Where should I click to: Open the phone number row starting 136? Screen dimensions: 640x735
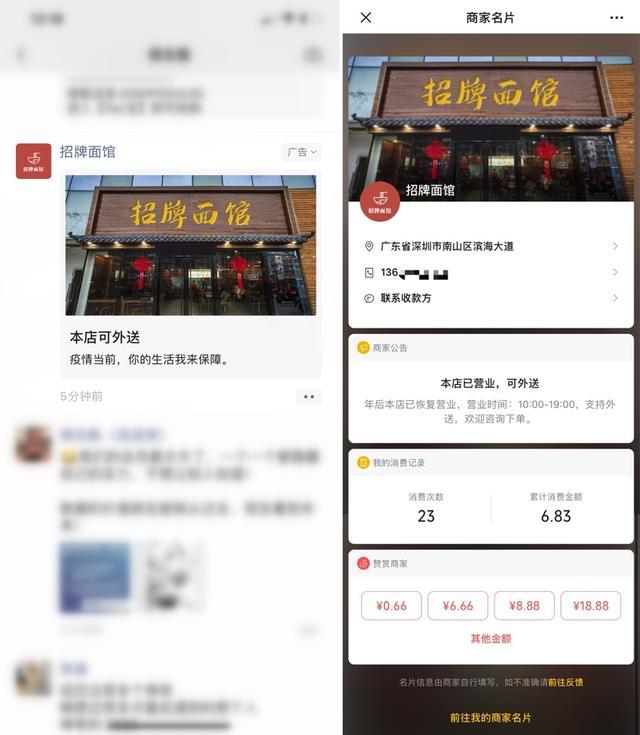click(x=490, y=272)
